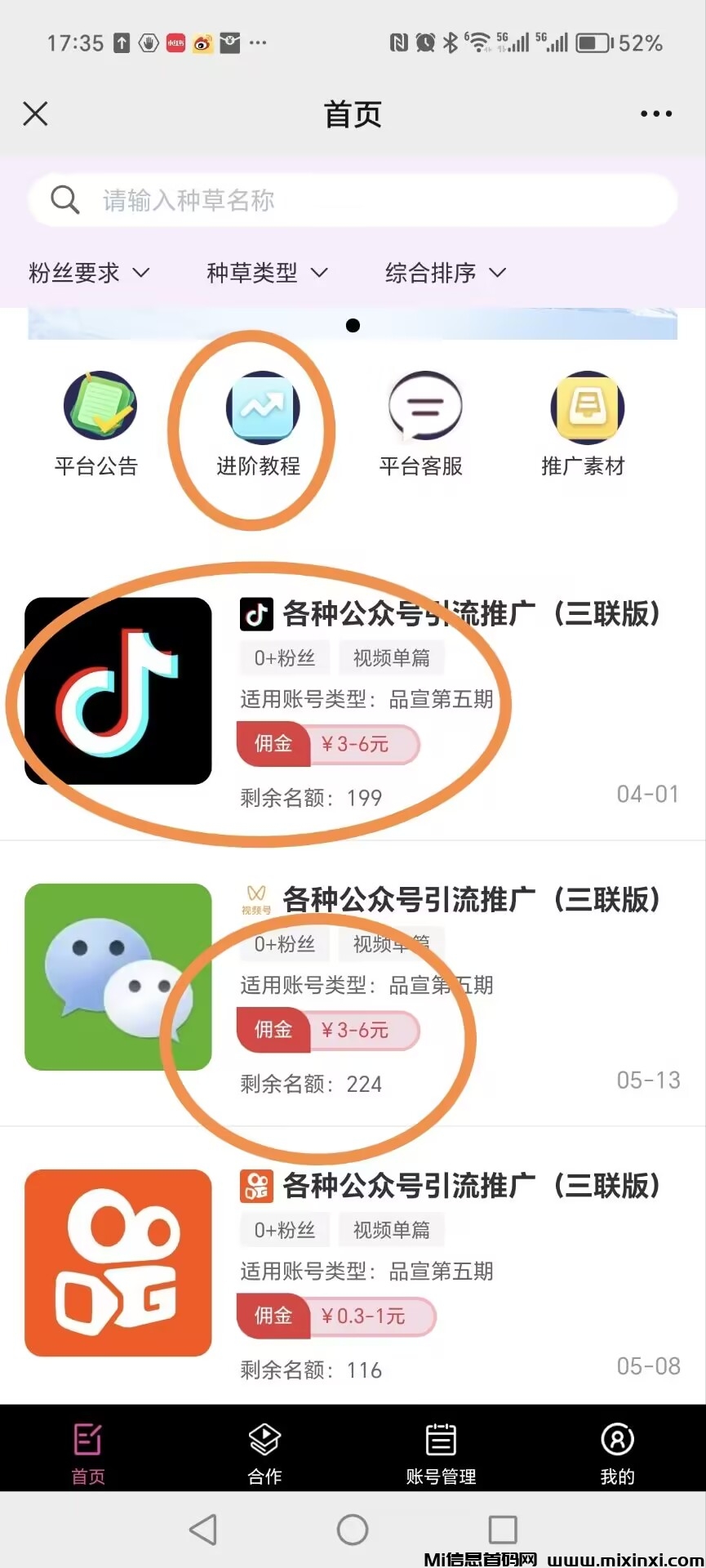Open the three-dot overflow menu
This screenshot has width=706, height=1568.
655,114
